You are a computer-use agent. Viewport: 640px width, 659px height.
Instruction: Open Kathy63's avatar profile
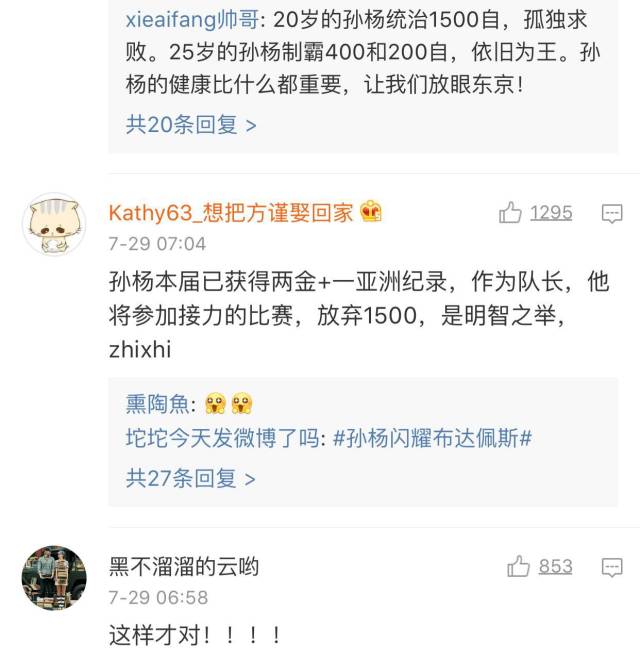pos(54,225)
